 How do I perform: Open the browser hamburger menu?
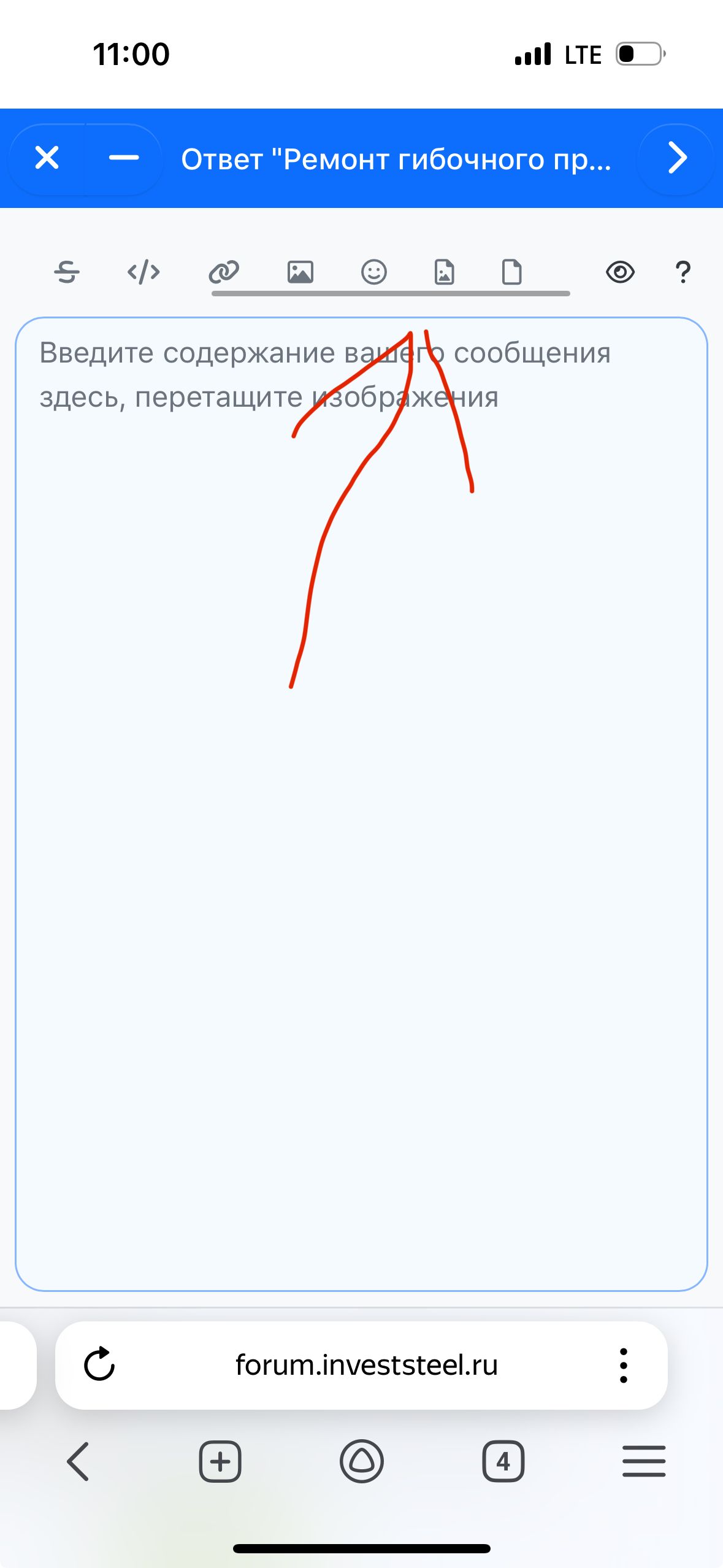click(x=644, y=1461)
